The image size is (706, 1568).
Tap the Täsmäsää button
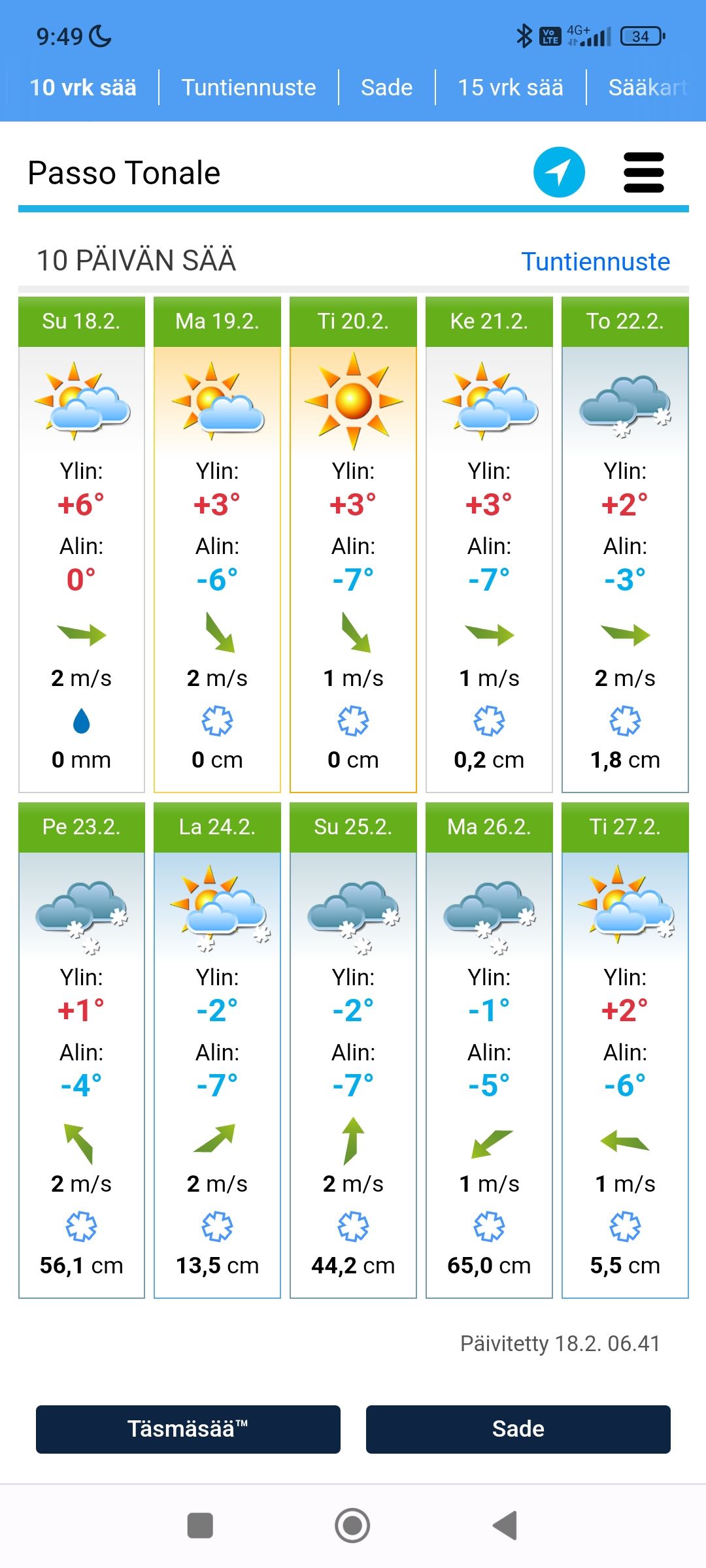(x=188, y=1429)
